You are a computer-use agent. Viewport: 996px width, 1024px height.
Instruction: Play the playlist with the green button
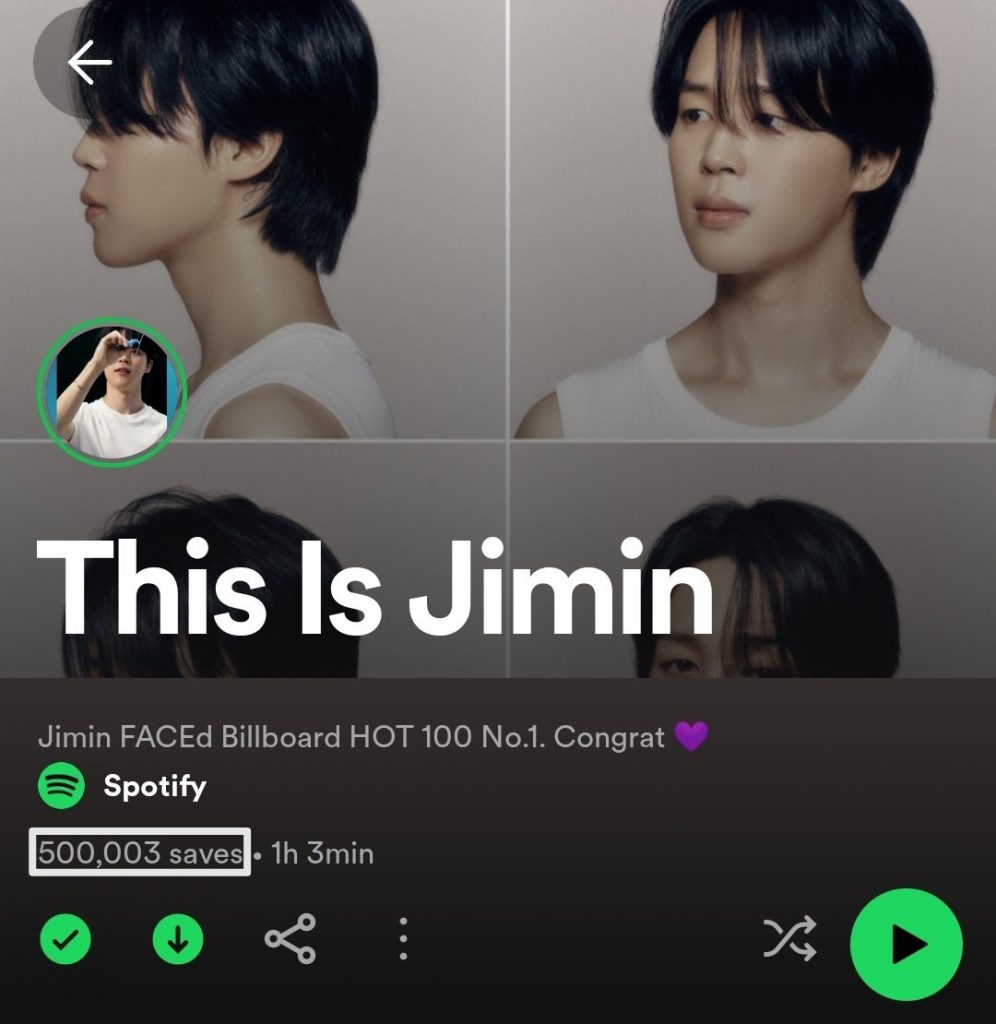tap(906, 944)
